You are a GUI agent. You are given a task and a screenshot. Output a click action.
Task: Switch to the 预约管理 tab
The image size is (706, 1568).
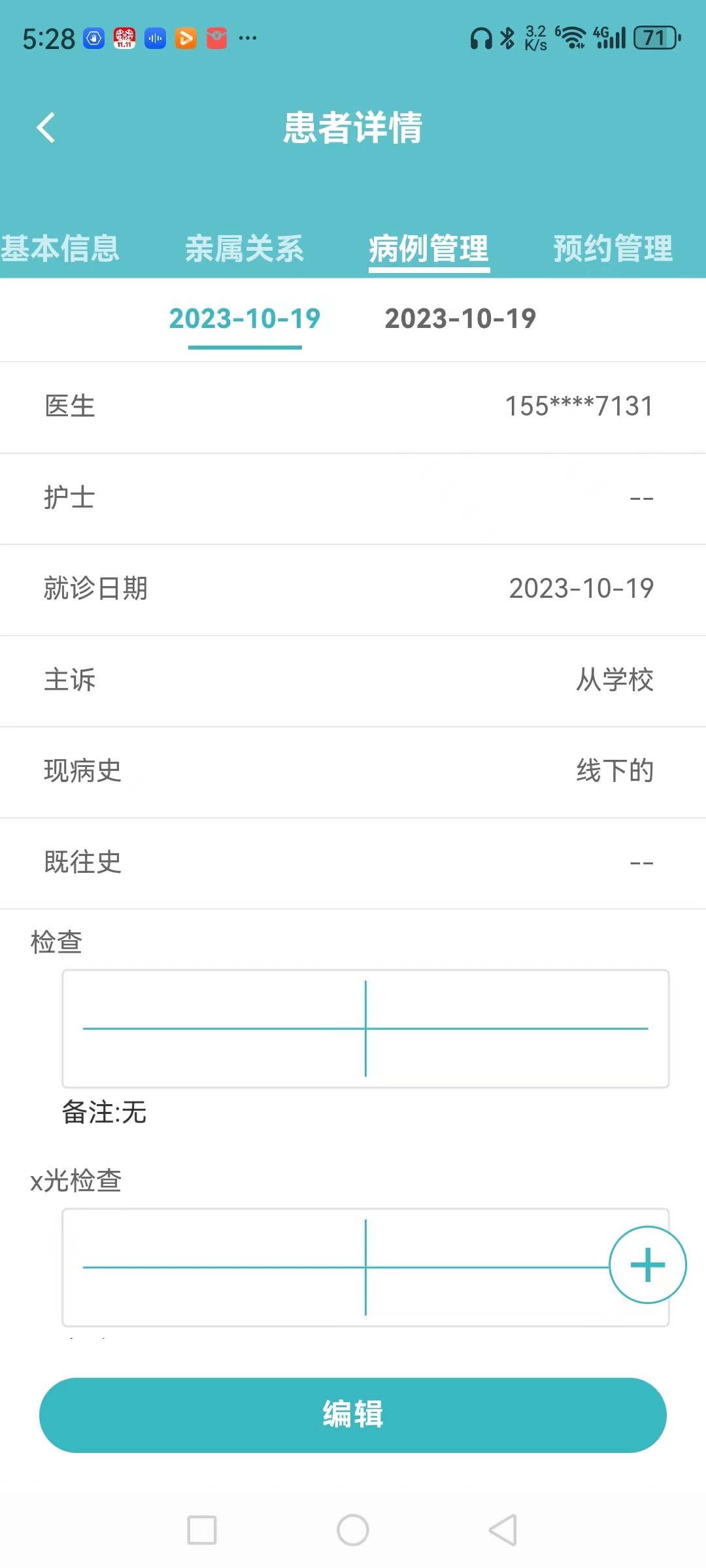point(613,249)
